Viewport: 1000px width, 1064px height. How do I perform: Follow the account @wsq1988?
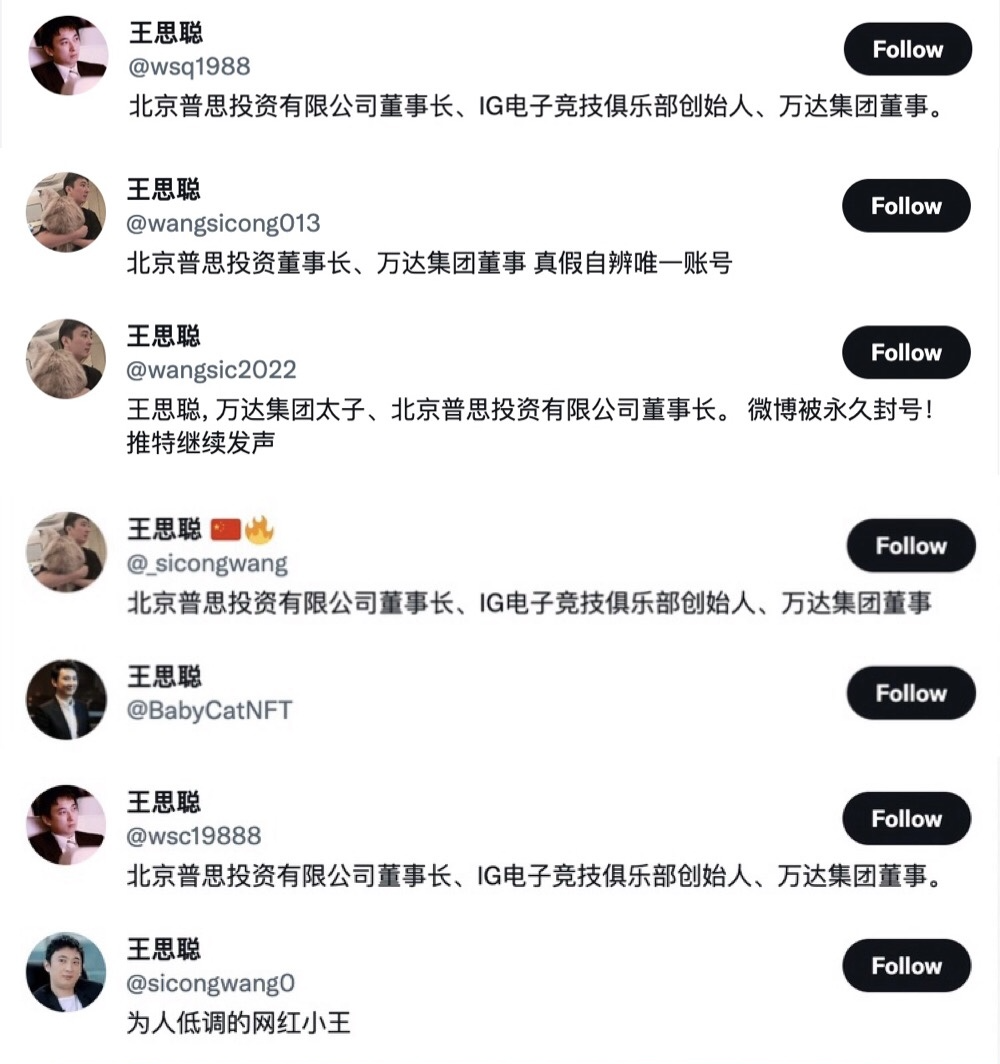pyautogui.click(x=907, y=50)
